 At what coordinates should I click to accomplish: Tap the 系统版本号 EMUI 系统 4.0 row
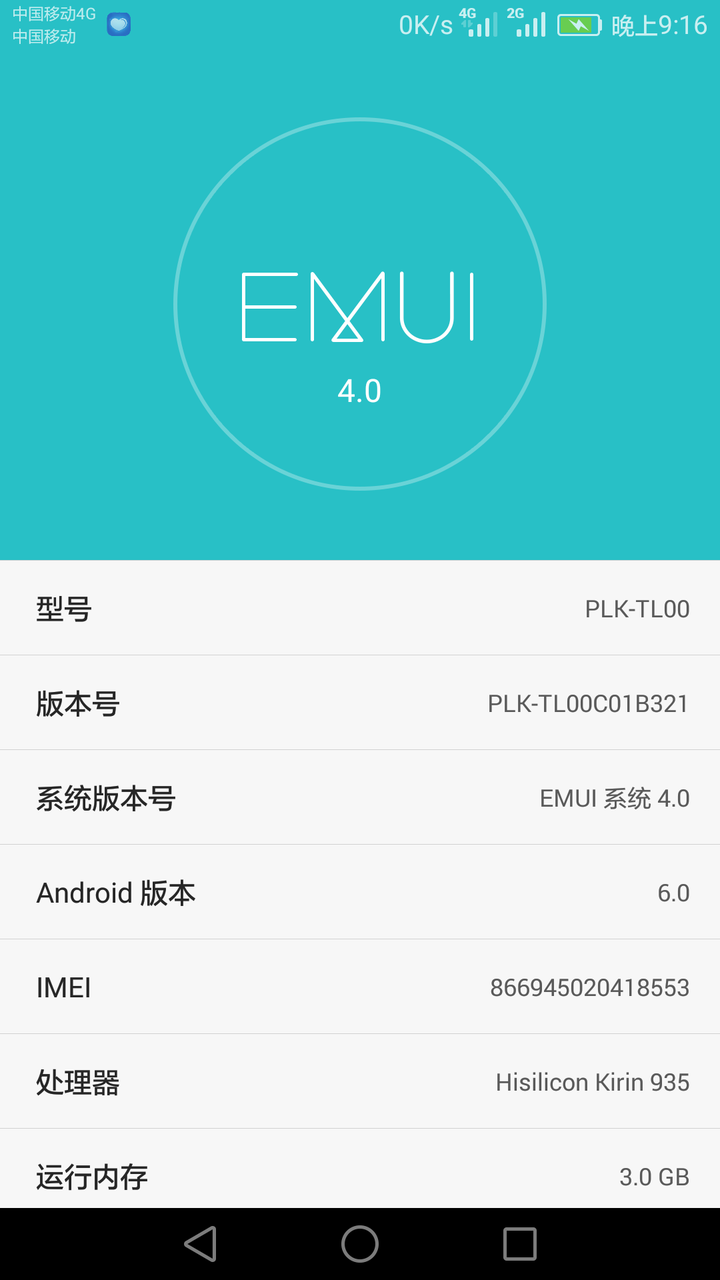[360, 797]
